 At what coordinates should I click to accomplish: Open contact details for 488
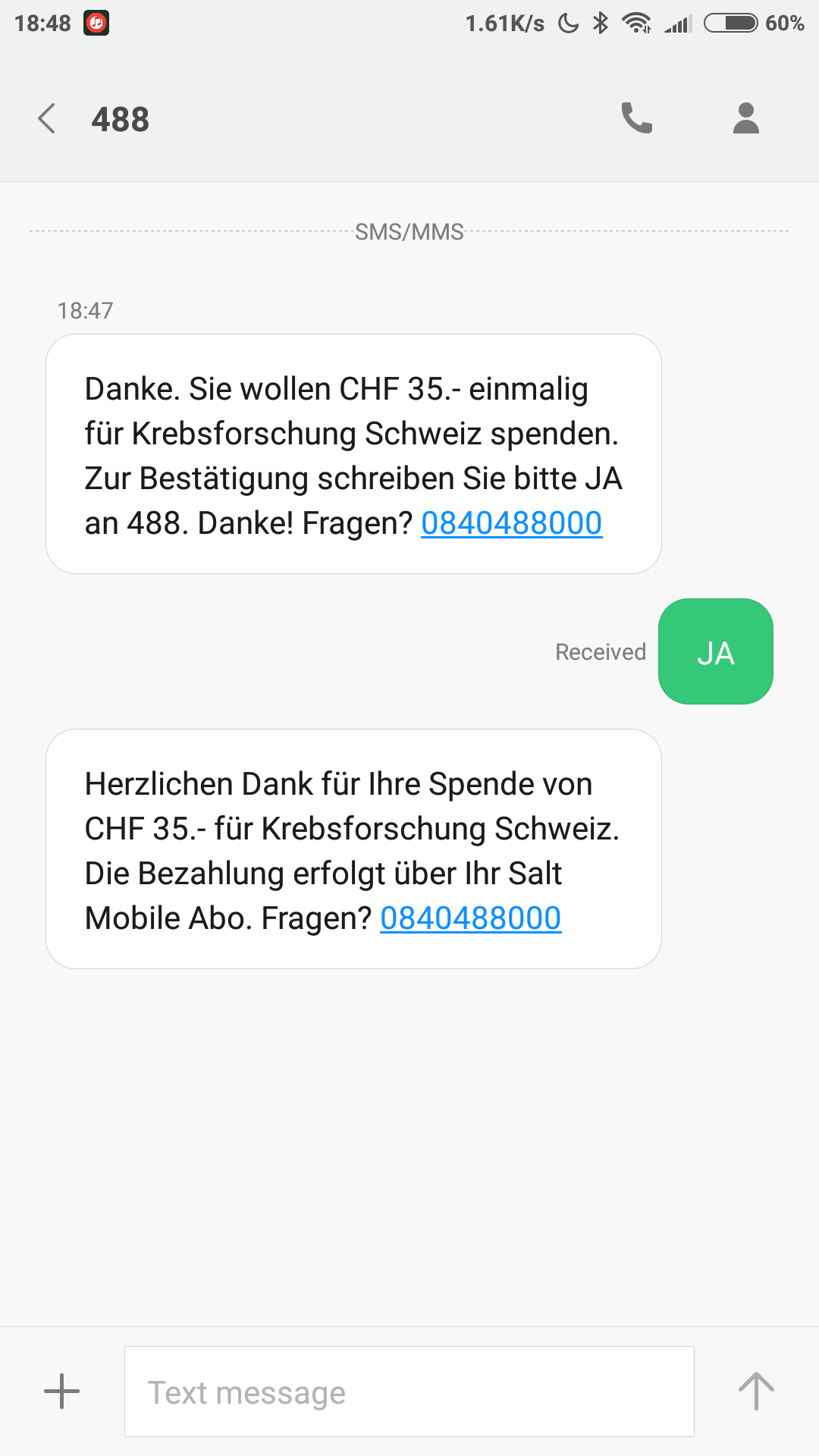pyautogui.click(x=746, y=118)
